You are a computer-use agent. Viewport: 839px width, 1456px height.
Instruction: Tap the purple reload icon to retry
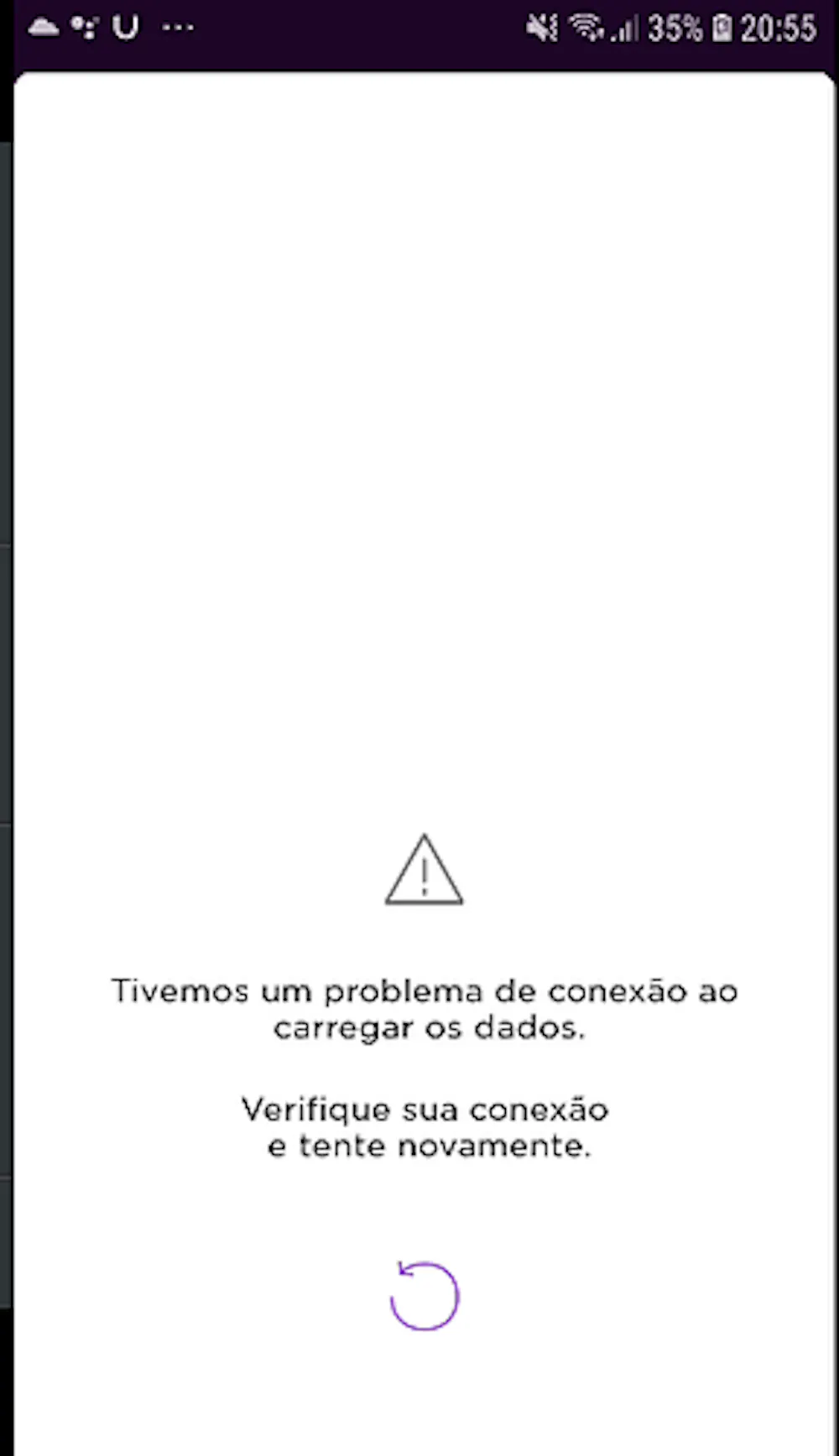[425, 1296]
